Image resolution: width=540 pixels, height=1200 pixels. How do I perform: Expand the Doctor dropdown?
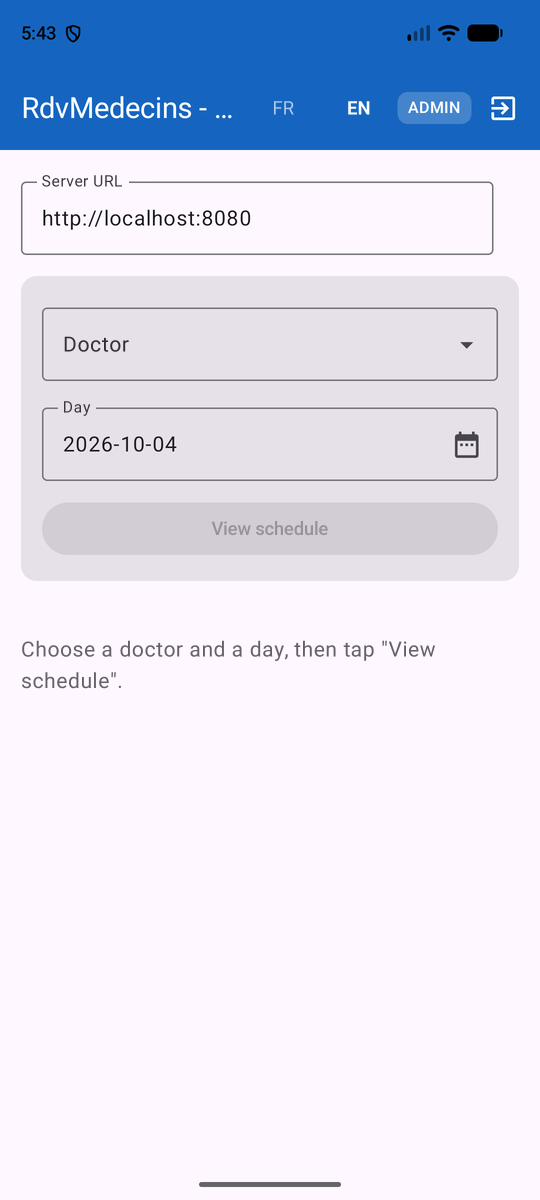[x=270, y=344]
